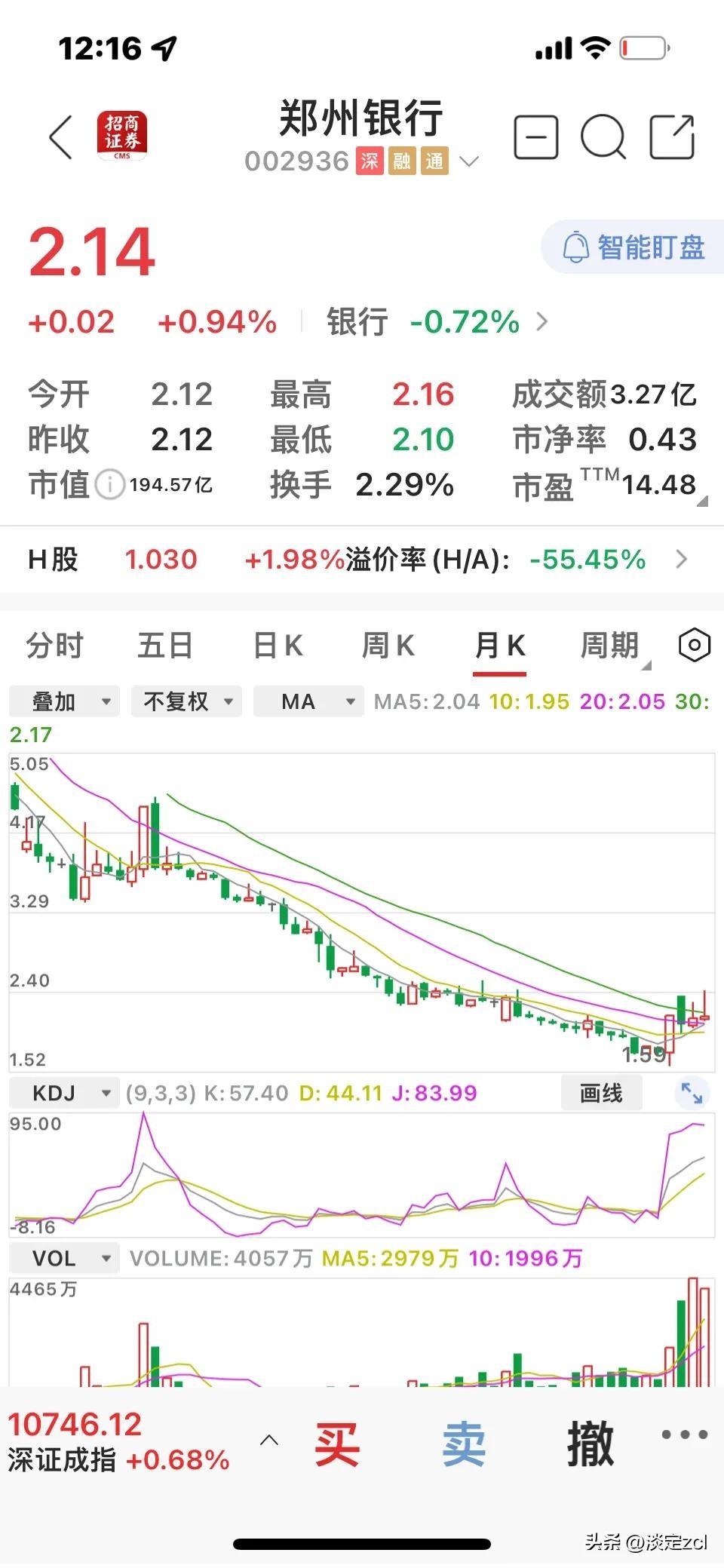Tap 卖 to sell the stock

point(463,1444)
